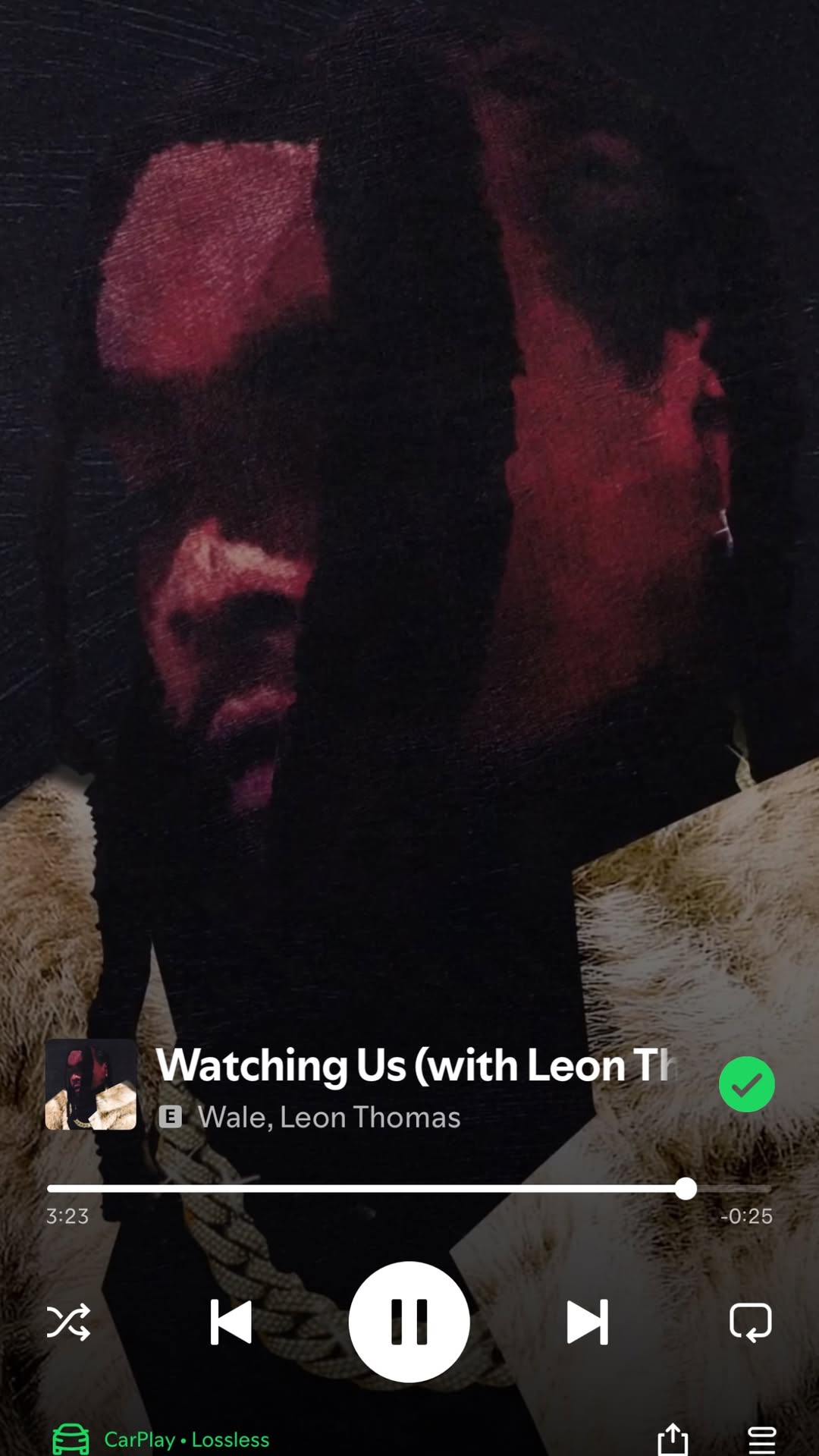This screenshot has width=819, height=1456.
Task: Open the small album cover thumbnail
Action: pos(91,1084)
